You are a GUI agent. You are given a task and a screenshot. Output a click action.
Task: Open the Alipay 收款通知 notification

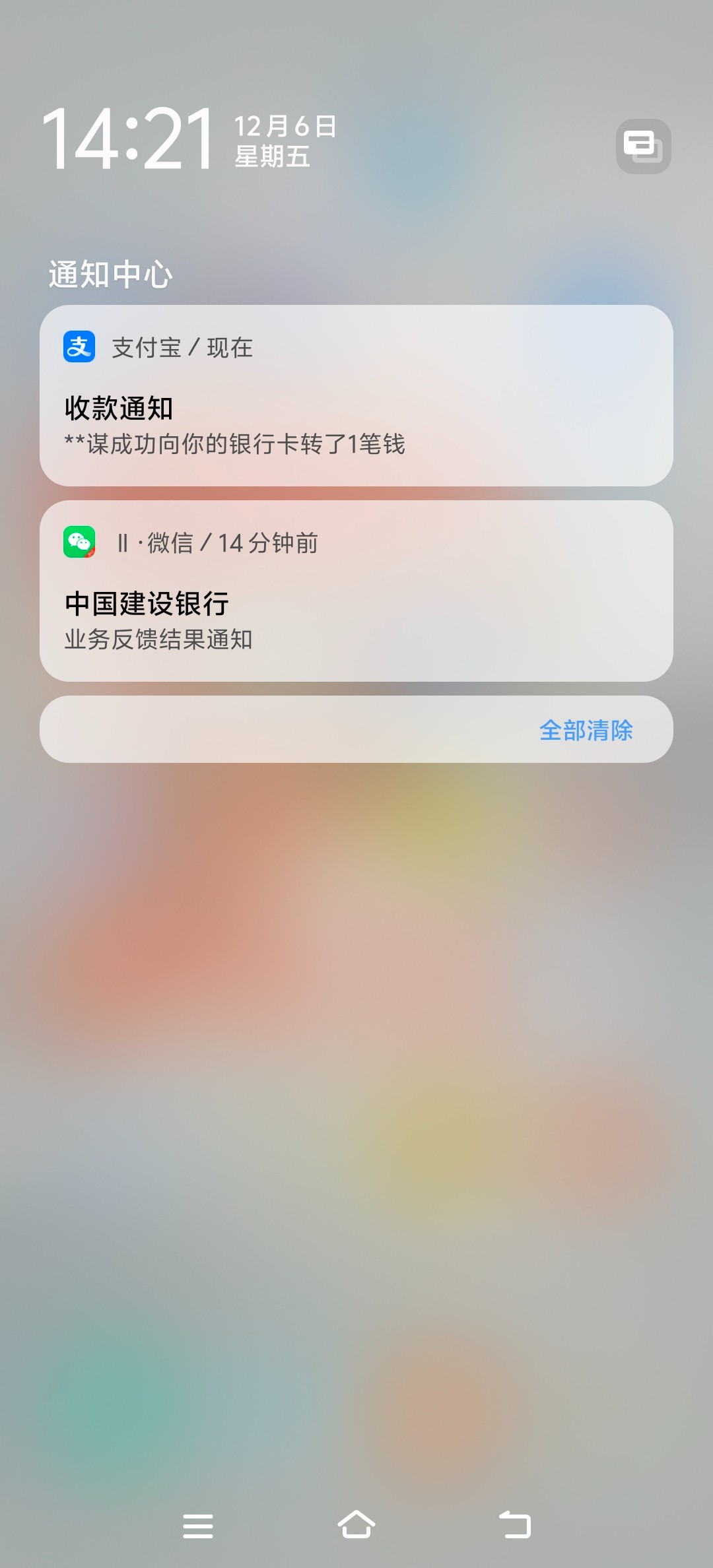click(356, 409)
